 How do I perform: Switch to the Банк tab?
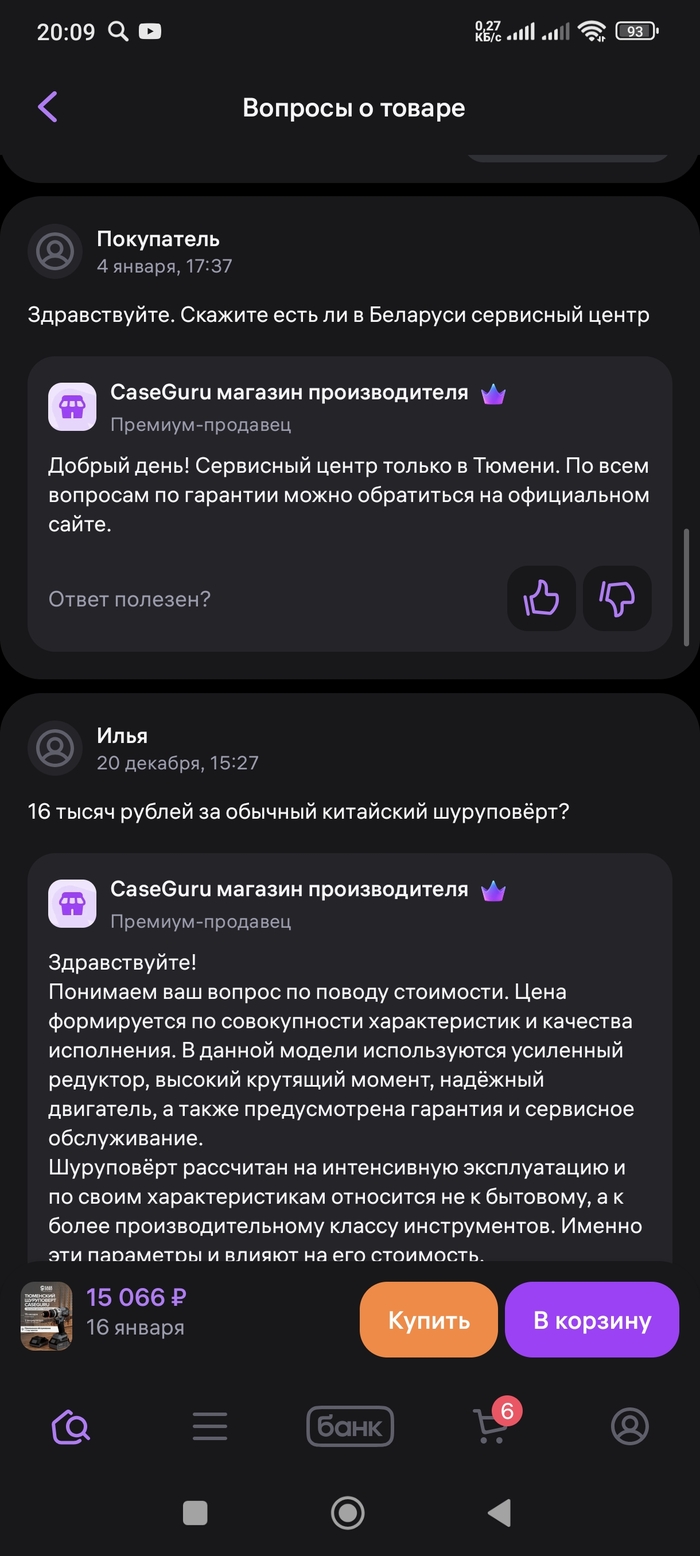coord(350,1426)
